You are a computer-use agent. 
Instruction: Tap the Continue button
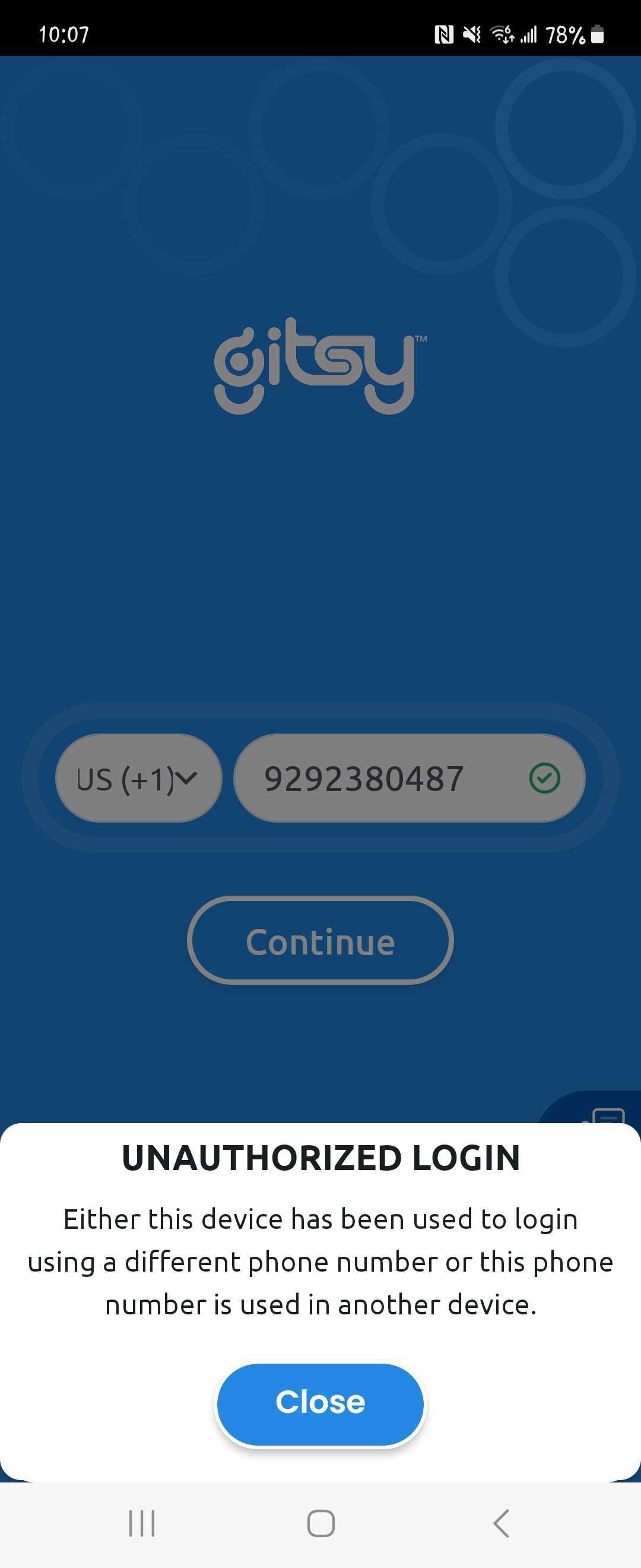(320, 941)
